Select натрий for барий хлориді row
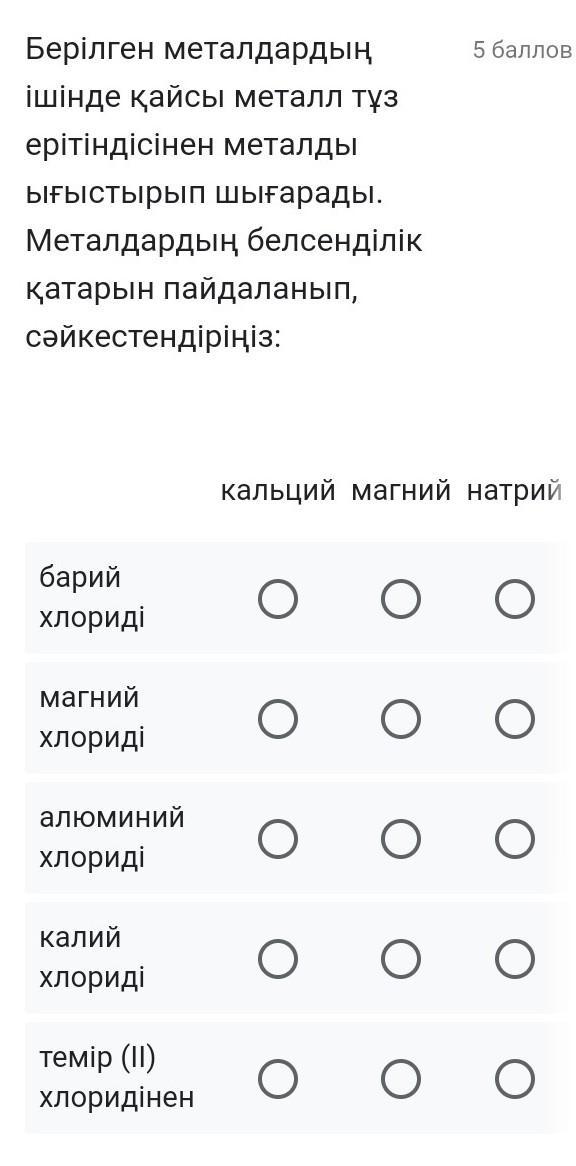The image size is (576, 1166). [x=515, y=599]
